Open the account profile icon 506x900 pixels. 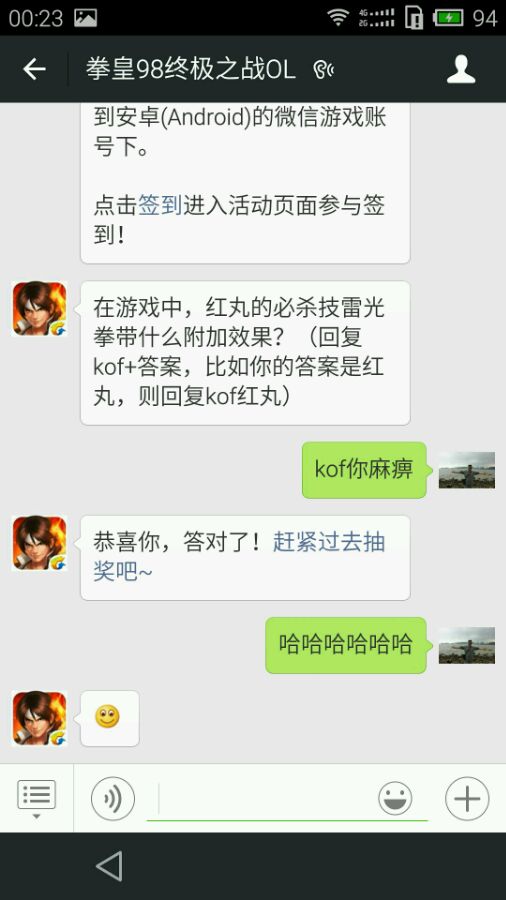(x=461, y=69)
